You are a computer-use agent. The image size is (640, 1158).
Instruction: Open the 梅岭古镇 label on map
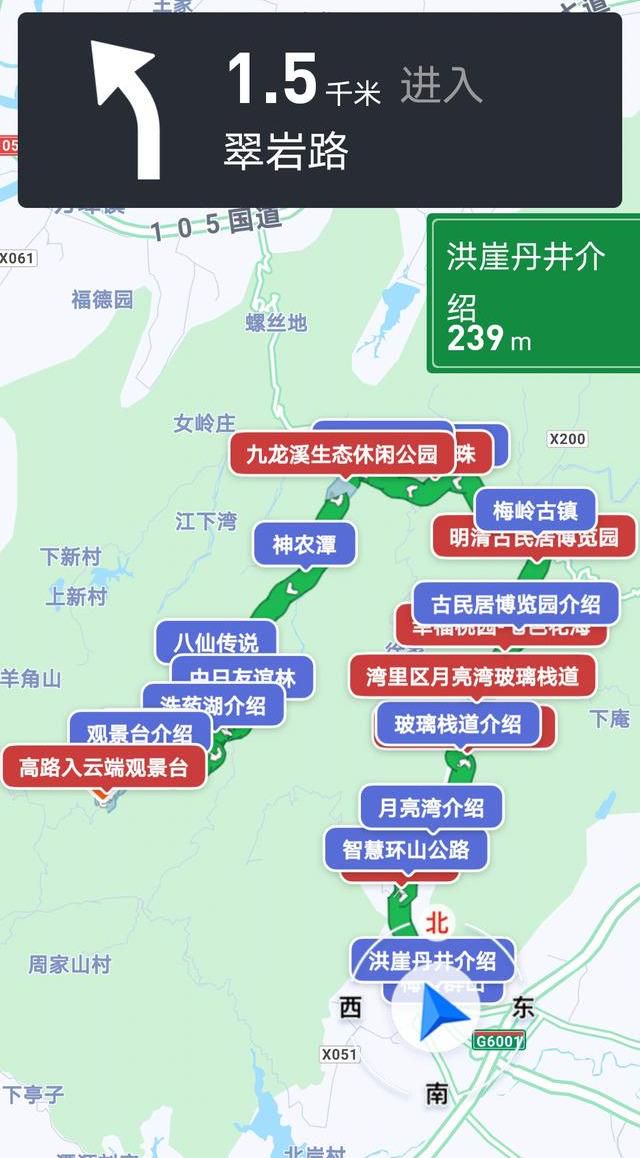click(x=535, y=511)
